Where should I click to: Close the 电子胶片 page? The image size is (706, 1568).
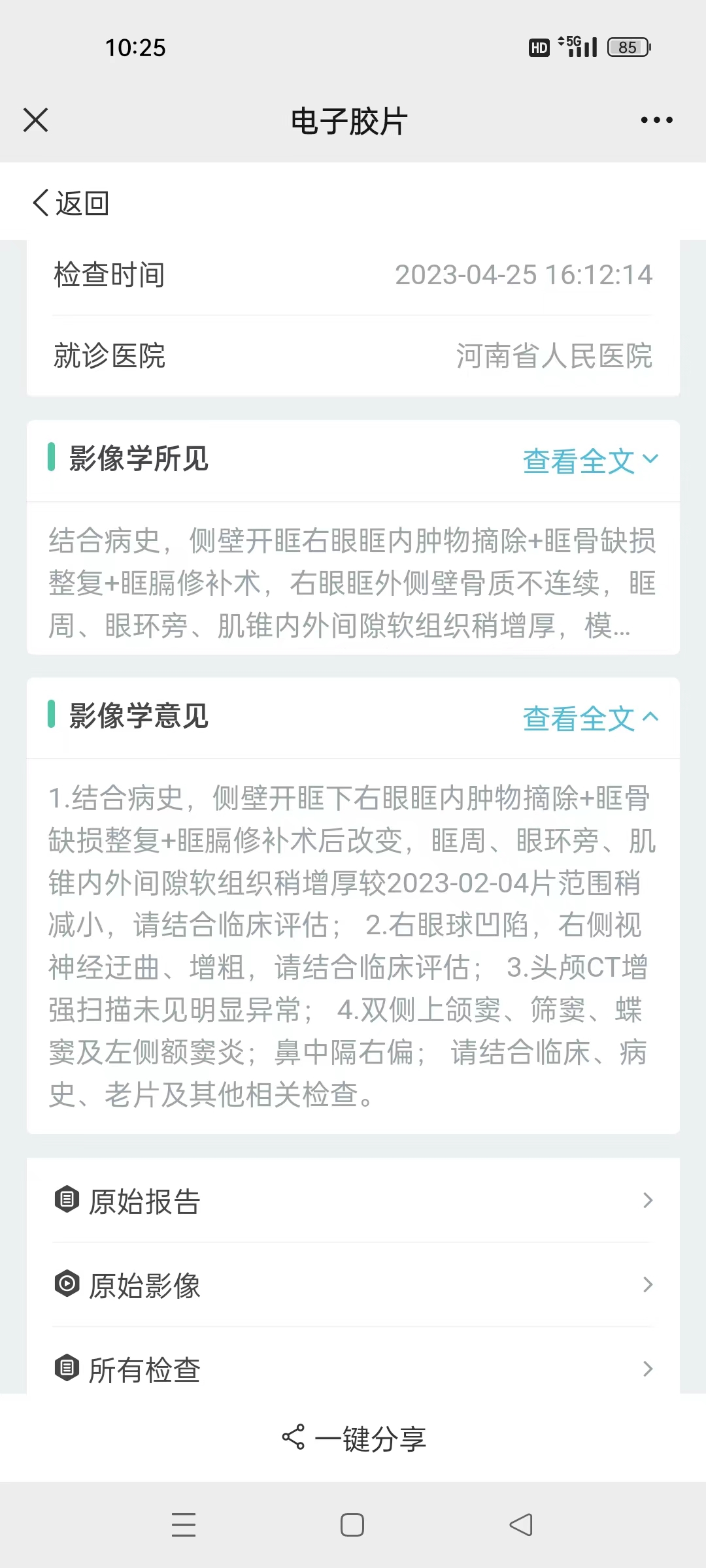tap(35, 120)
